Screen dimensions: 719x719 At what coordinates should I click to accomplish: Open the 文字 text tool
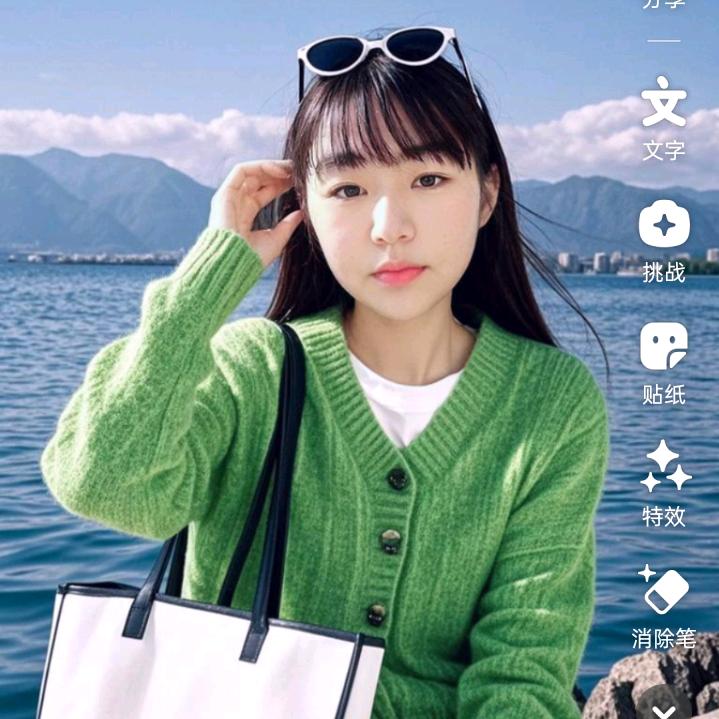point(663,118)
